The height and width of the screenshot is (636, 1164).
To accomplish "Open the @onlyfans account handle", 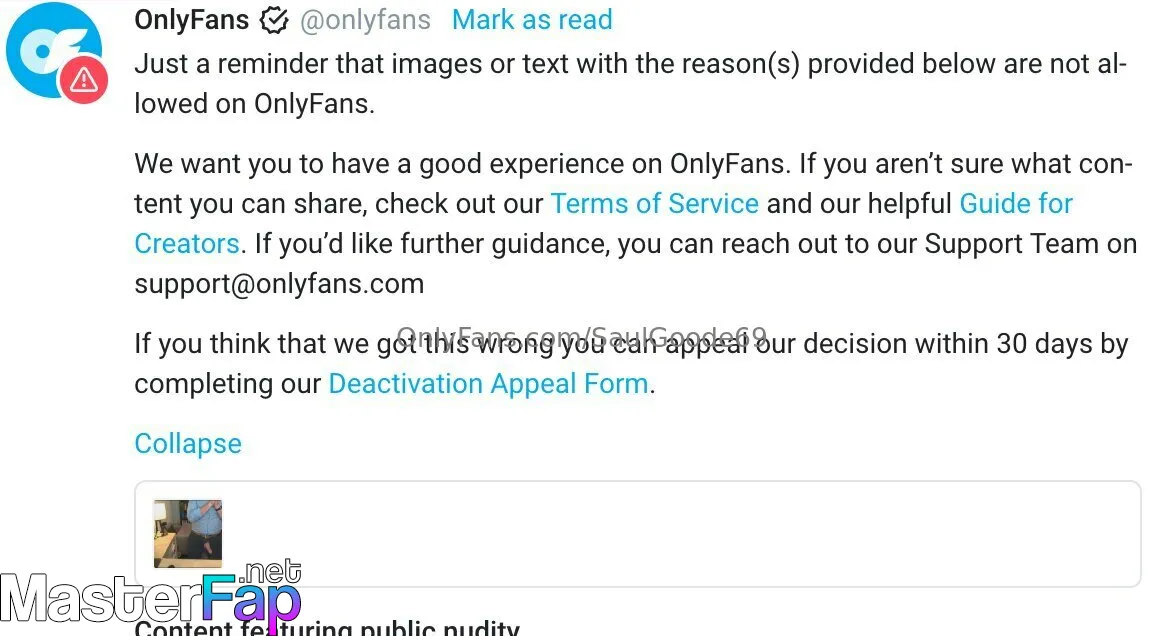I will (x=365, y=20).
